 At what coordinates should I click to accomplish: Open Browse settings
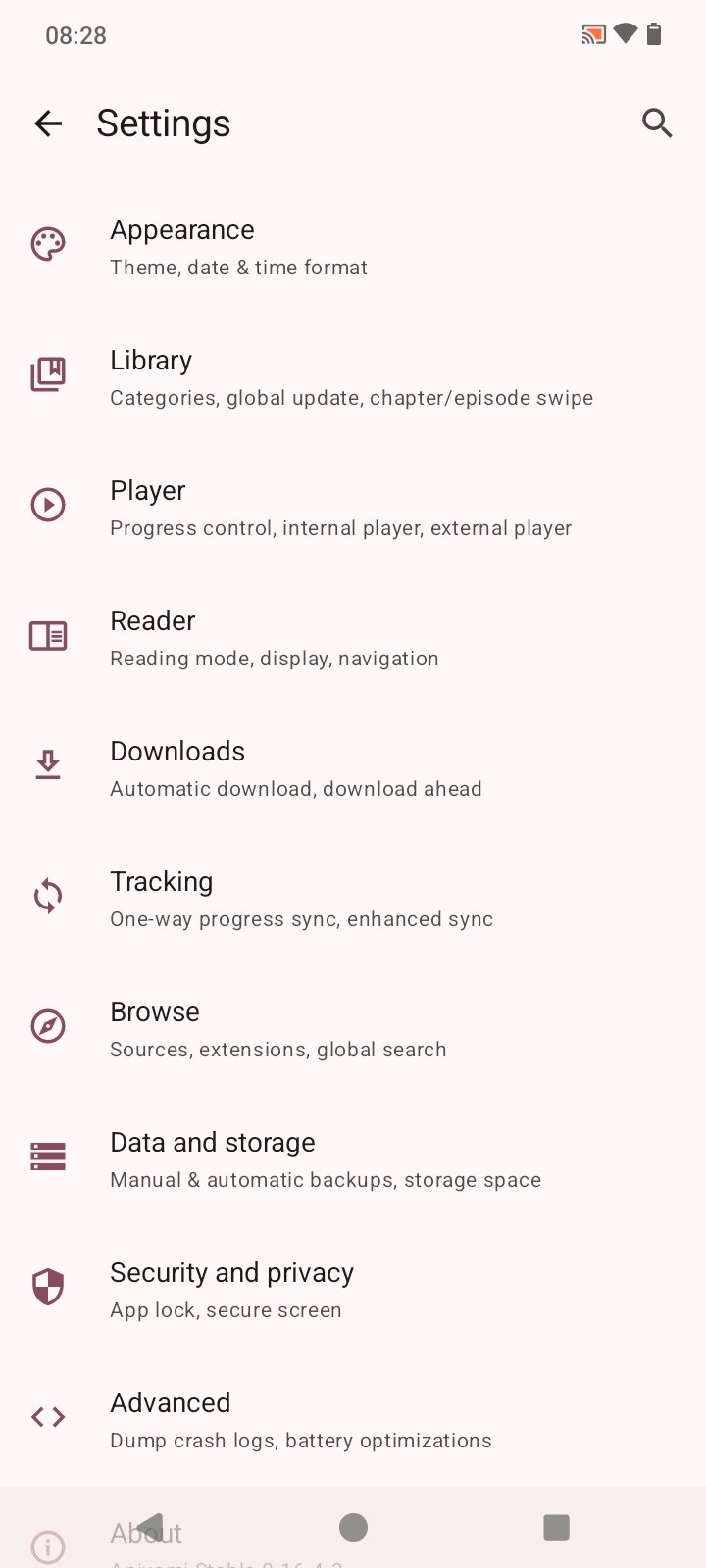pyautogui.click(x=353, y=1029)
